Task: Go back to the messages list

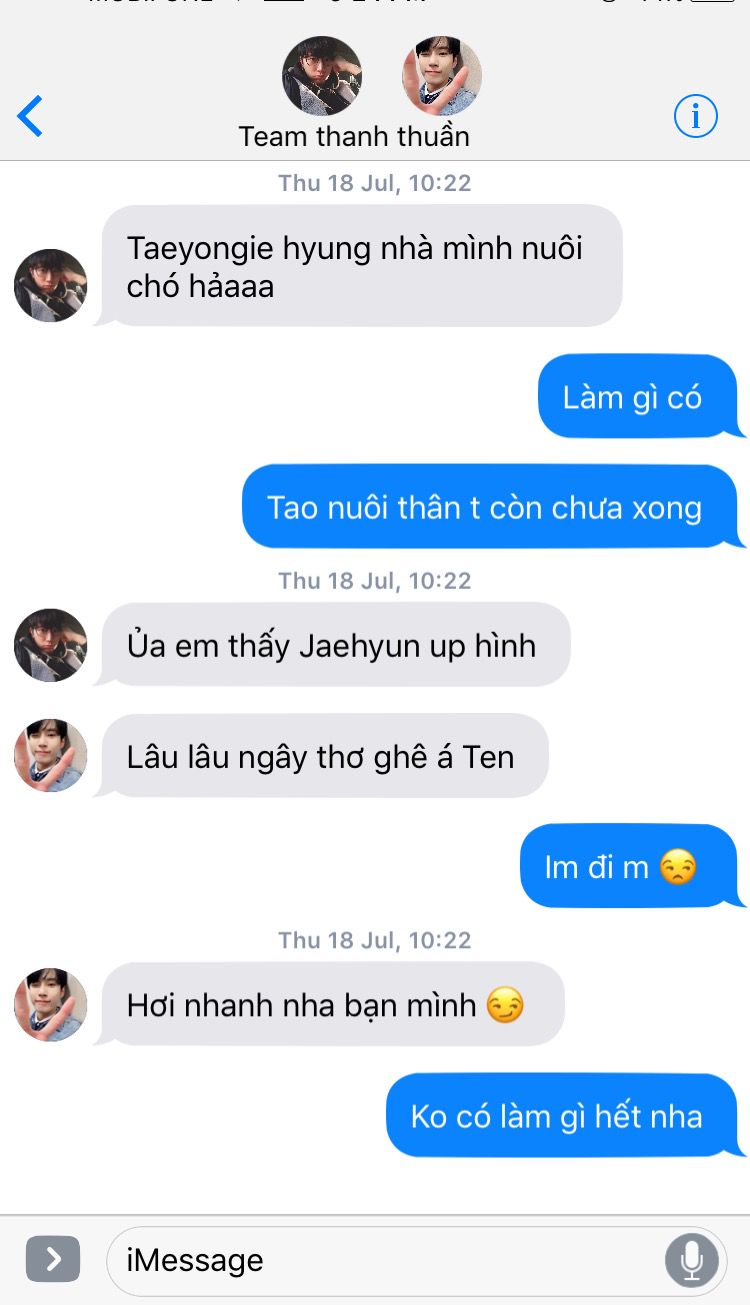Action: tap(30, 117)
